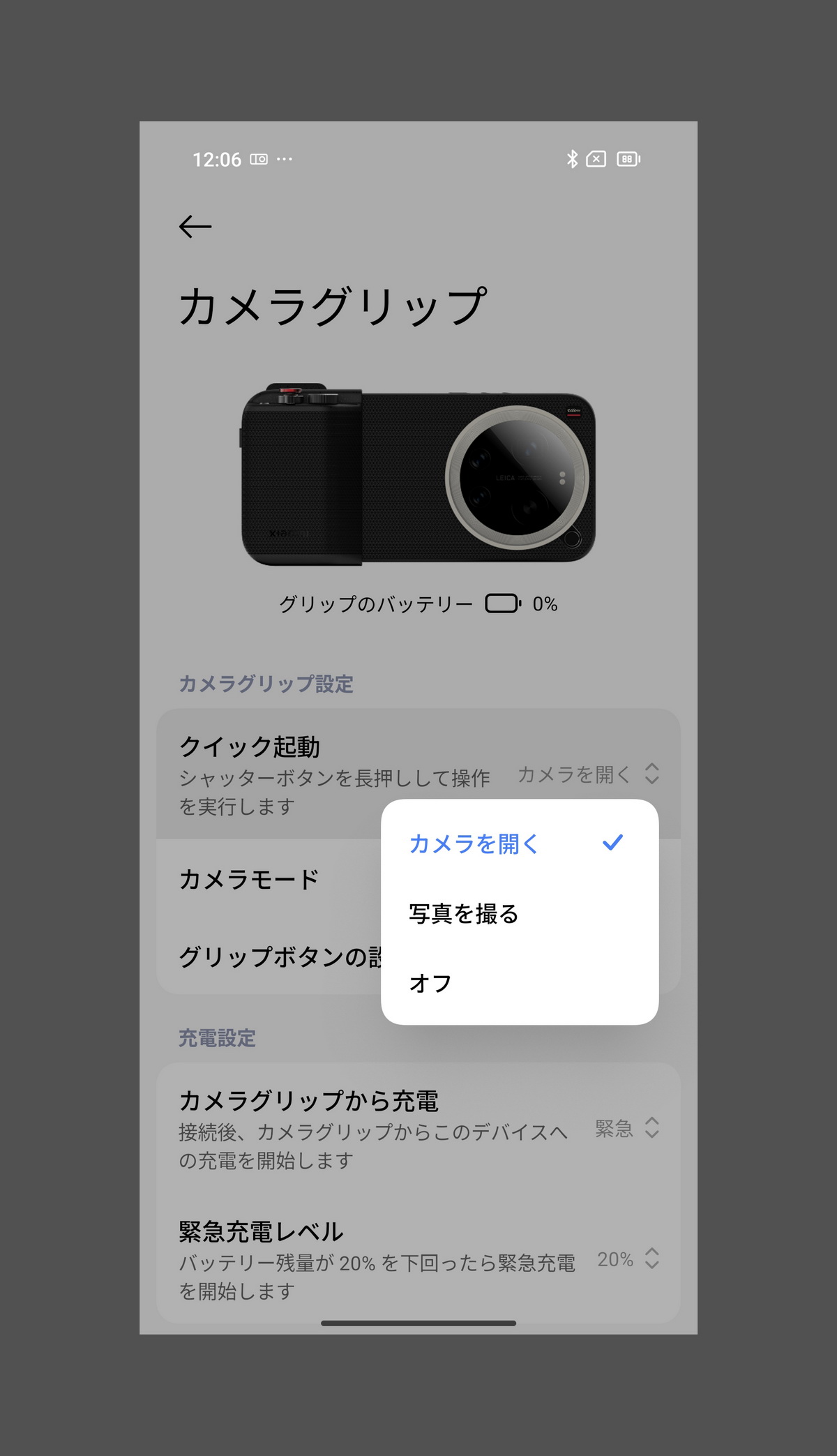The width and height of the screenshot is (837, 1456).
Task: Change 緊急充電レベル 20% value
Action: click(x=626, y=1259)
